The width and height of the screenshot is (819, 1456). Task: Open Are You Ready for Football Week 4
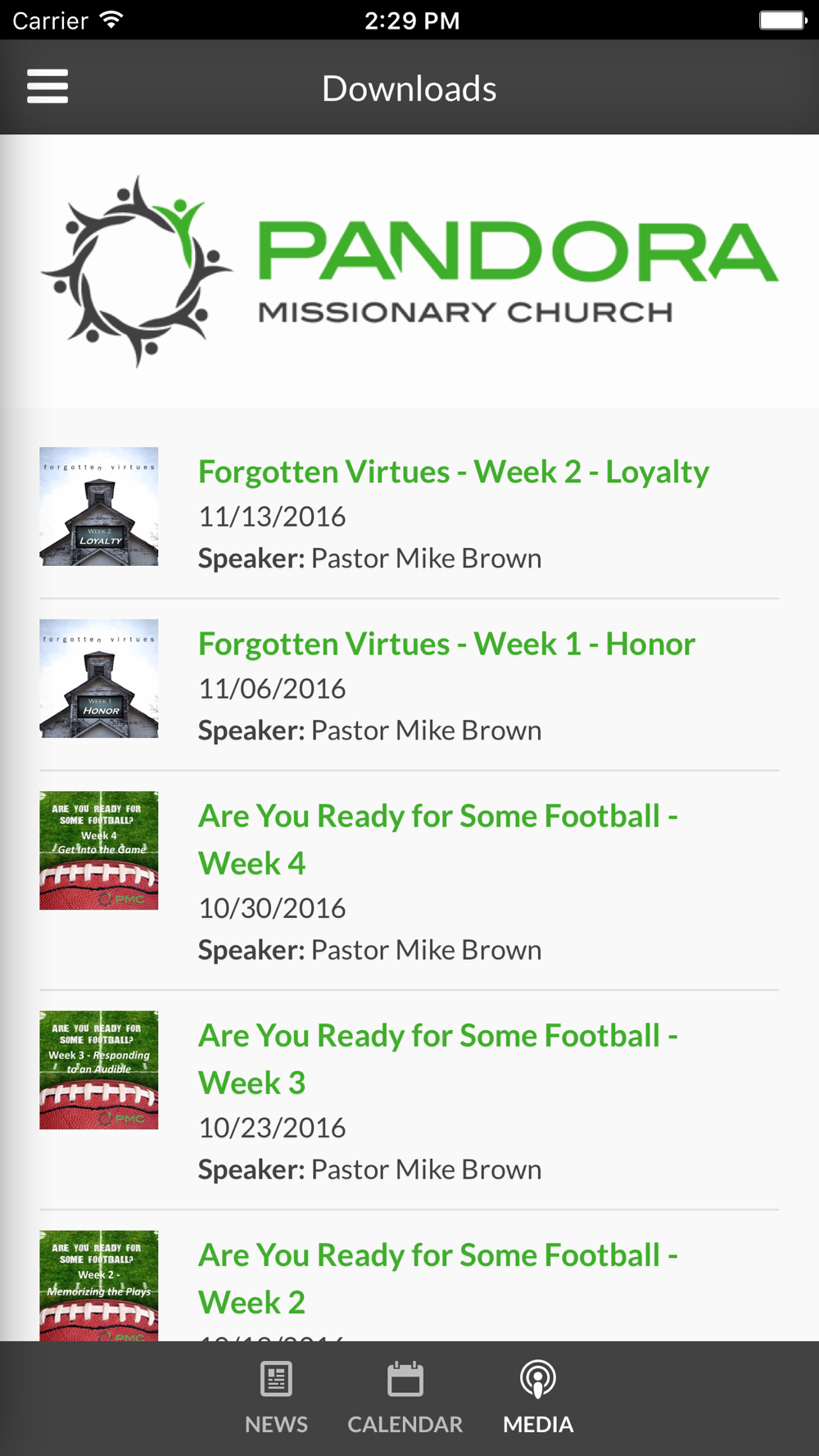[409, 881]
